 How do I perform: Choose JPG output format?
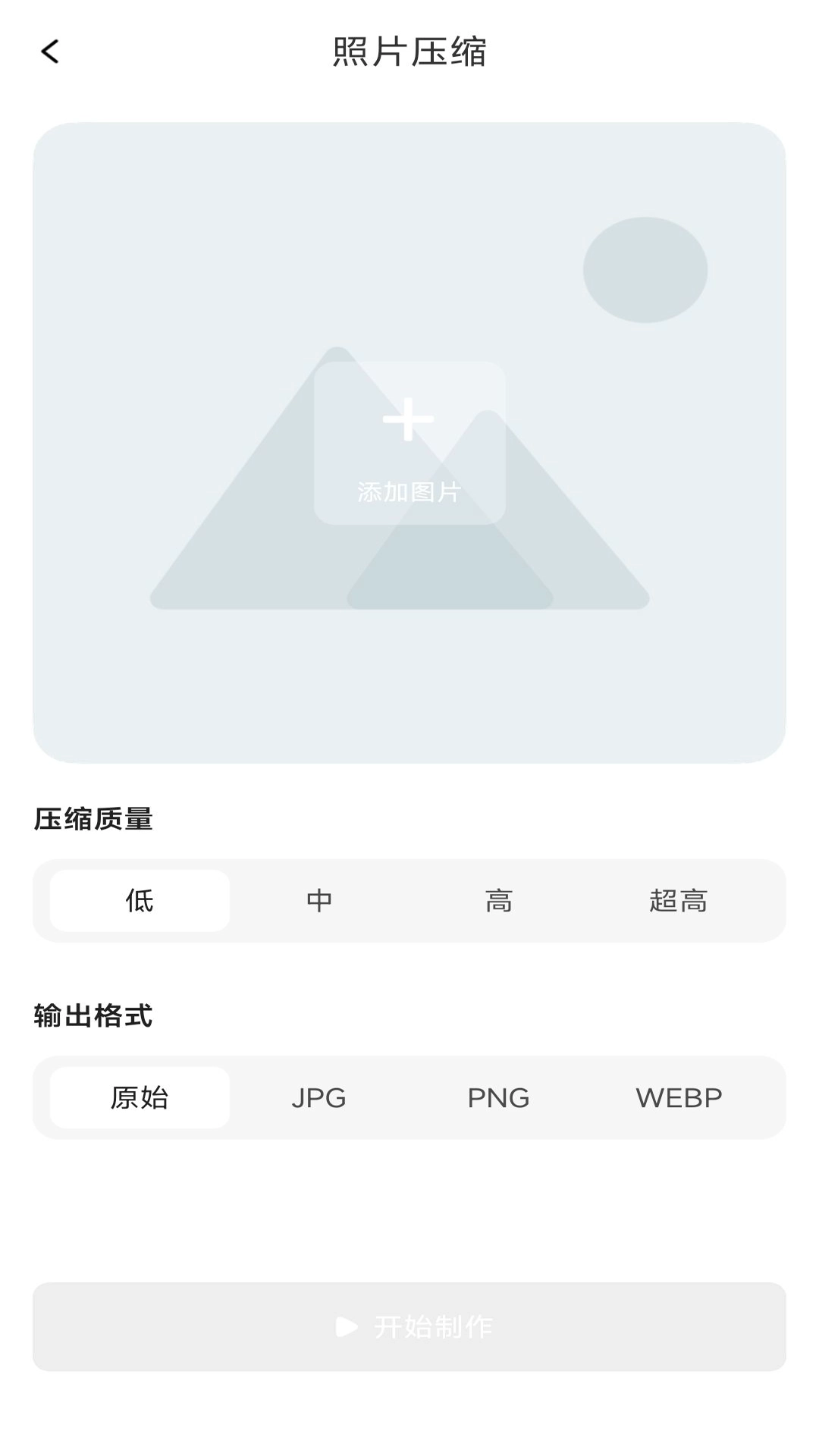318,1097
